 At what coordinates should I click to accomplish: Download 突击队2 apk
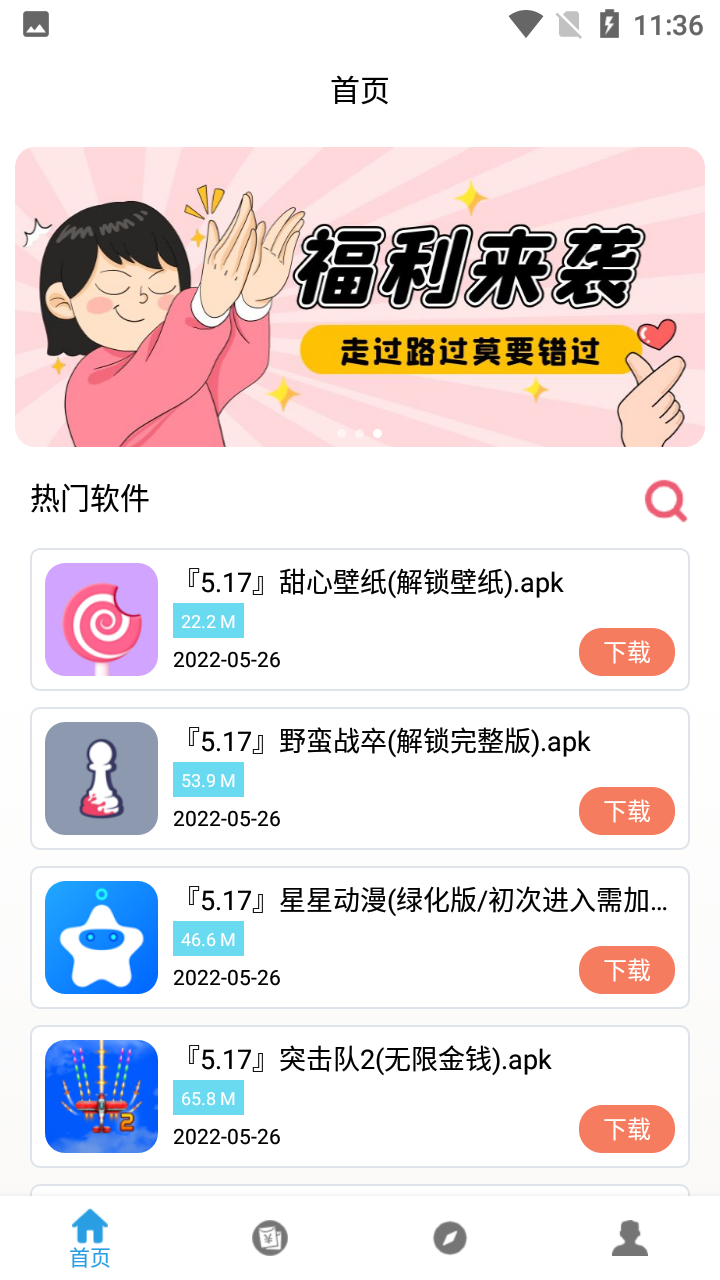(627, 1129)
